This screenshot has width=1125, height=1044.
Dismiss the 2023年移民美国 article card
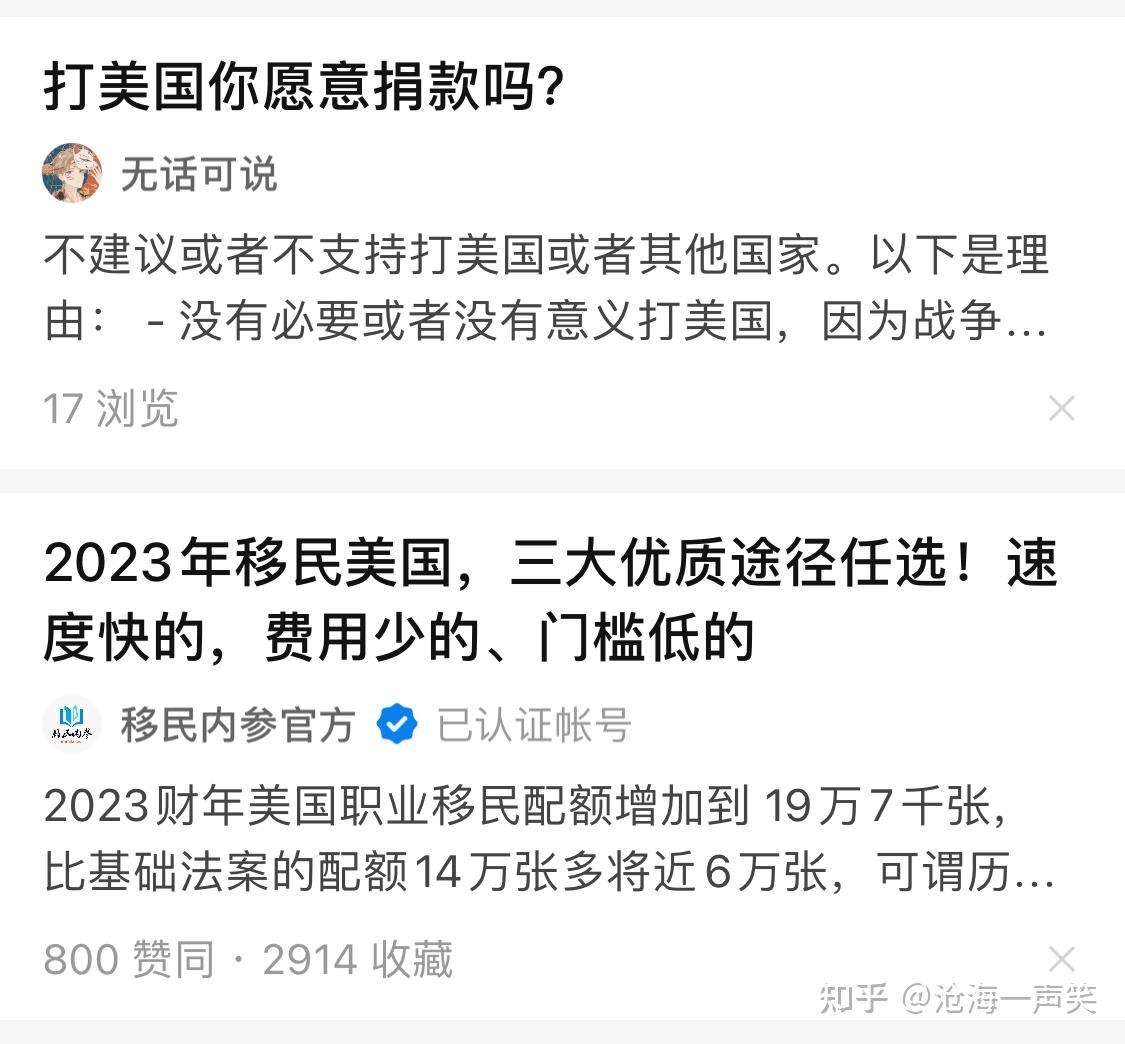click(x=1061, y=959)
